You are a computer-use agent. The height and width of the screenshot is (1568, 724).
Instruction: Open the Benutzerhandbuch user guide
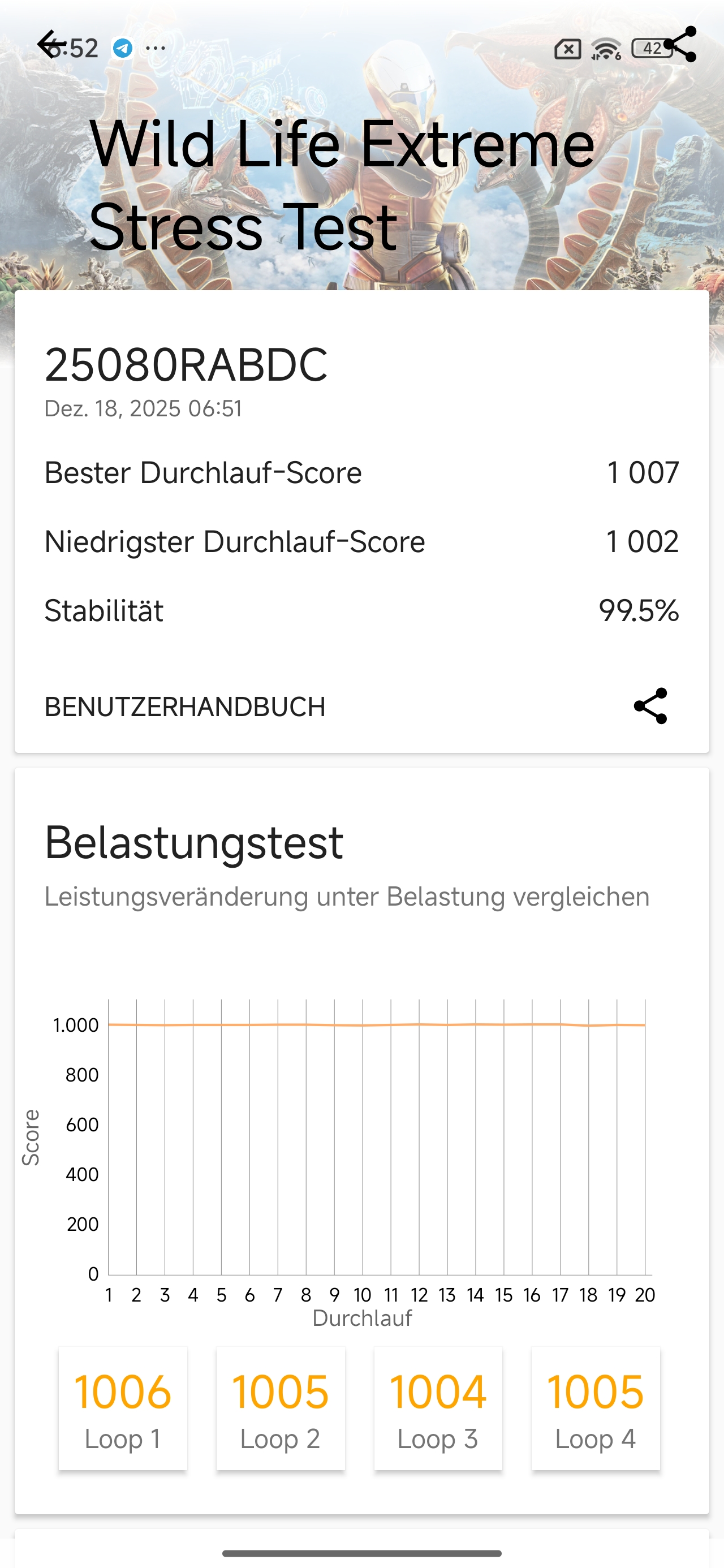[x=184, y=707]
